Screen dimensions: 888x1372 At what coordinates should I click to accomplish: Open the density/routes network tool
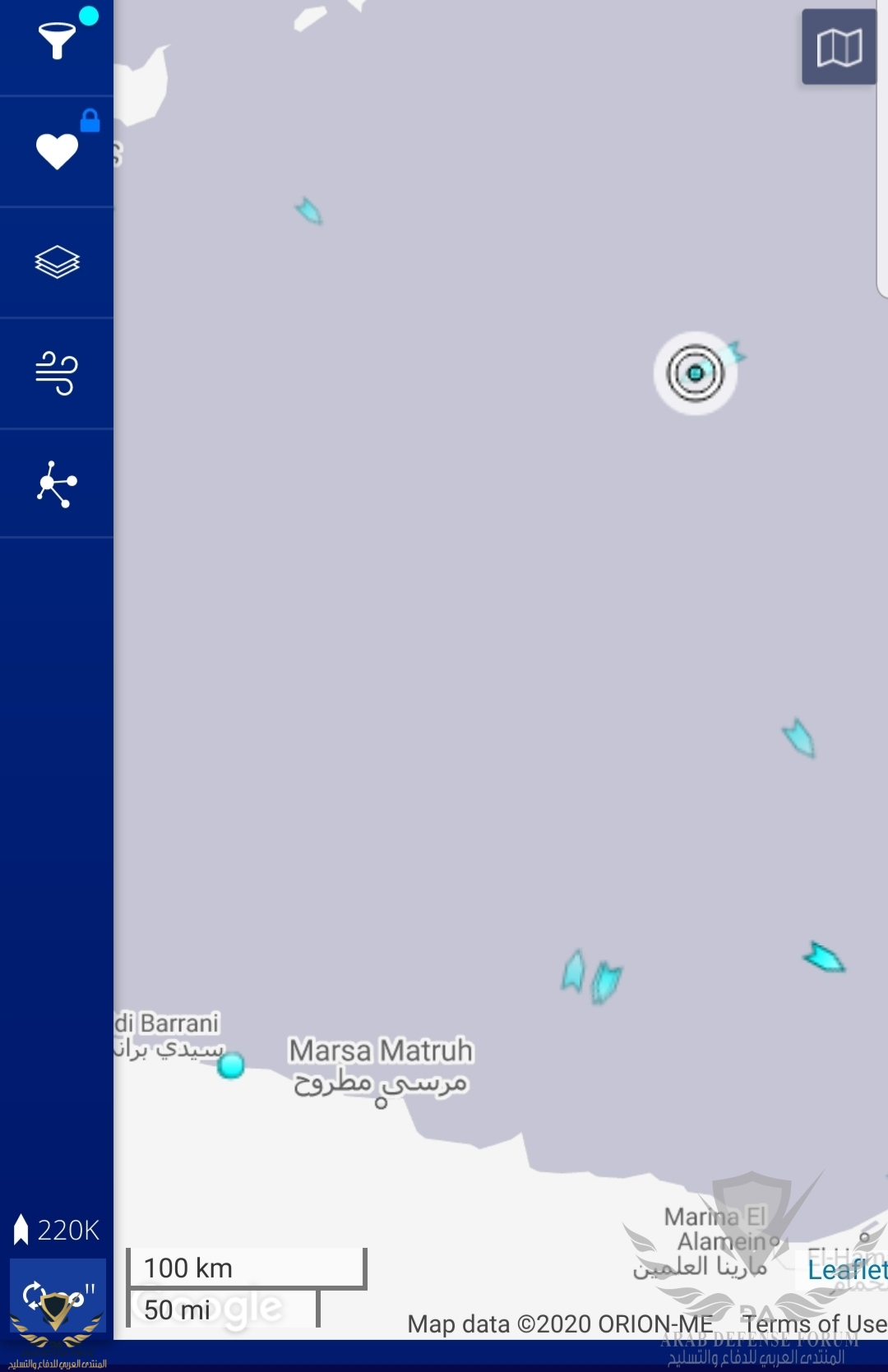(57, 483)
